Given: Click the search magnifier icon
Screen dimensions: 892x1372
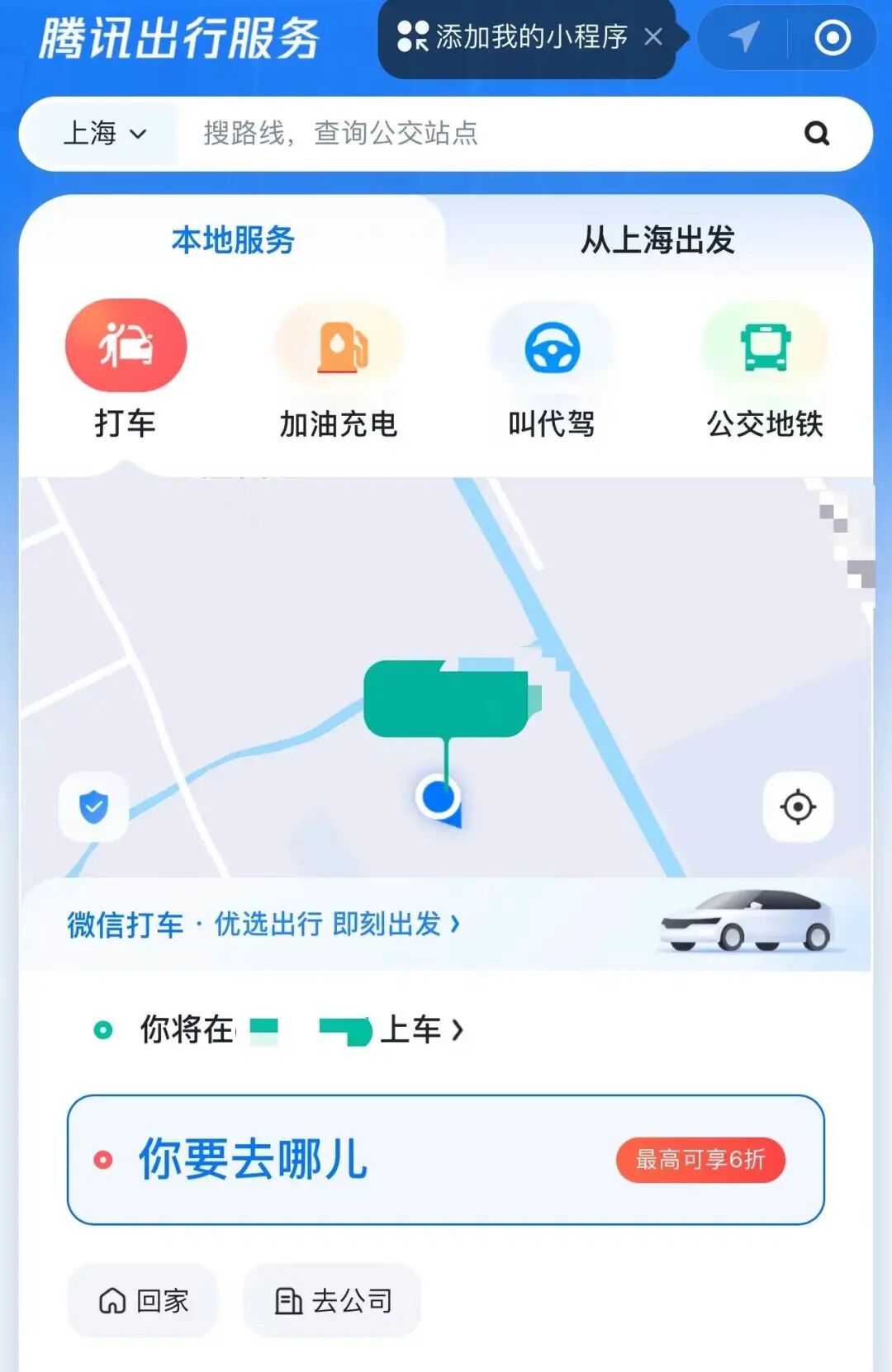Looking at the screenshot, I should pyautogui.click(x=816, y=134).
